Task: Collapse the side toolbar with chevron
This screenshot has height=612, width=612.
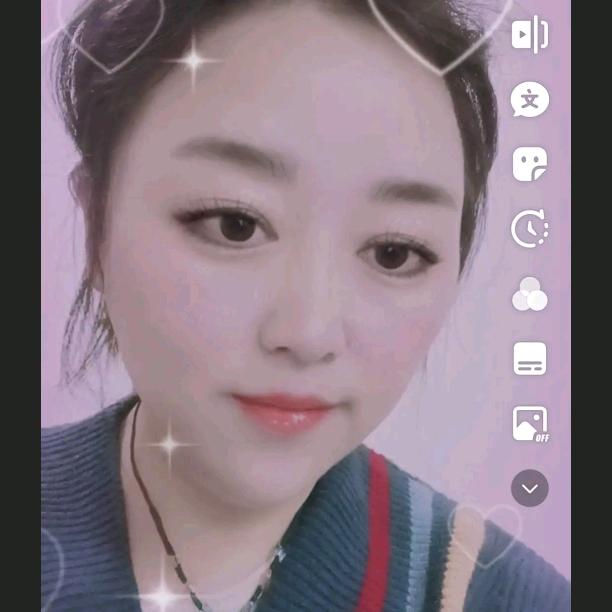Action: [530, 488]
